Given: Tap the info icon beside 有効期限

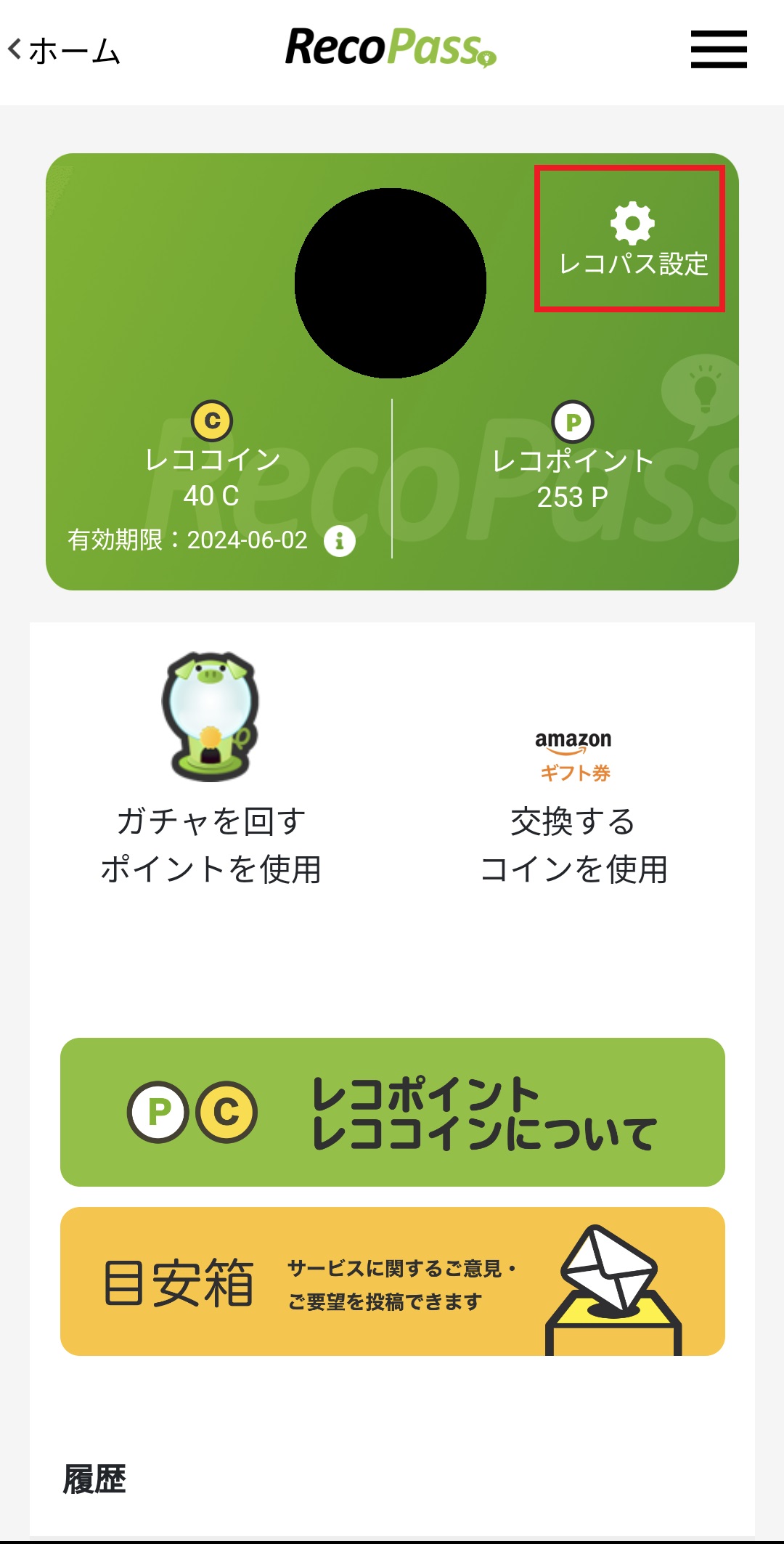Looking at the screenshot, I should 340,541.
